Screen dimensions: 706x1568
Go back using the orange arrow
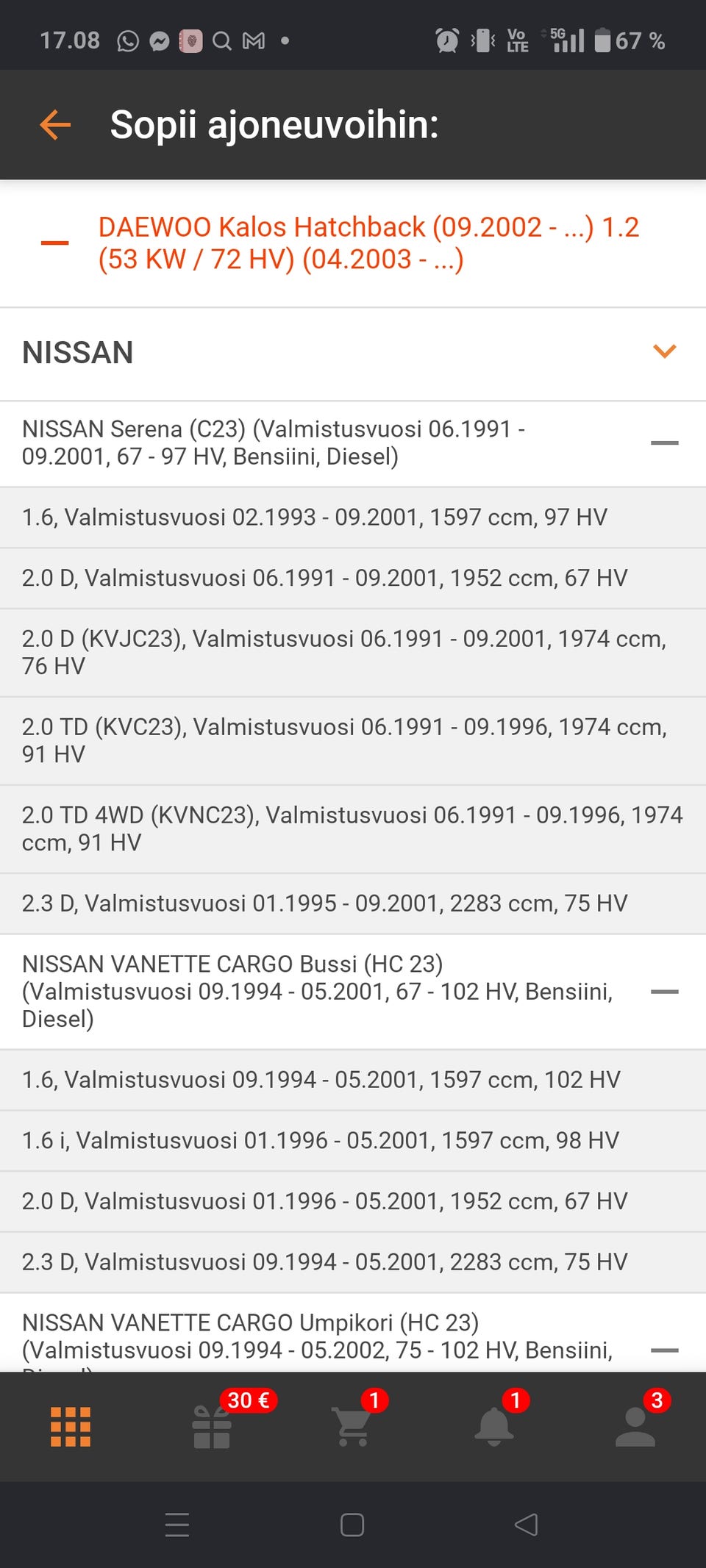(55, 125)
